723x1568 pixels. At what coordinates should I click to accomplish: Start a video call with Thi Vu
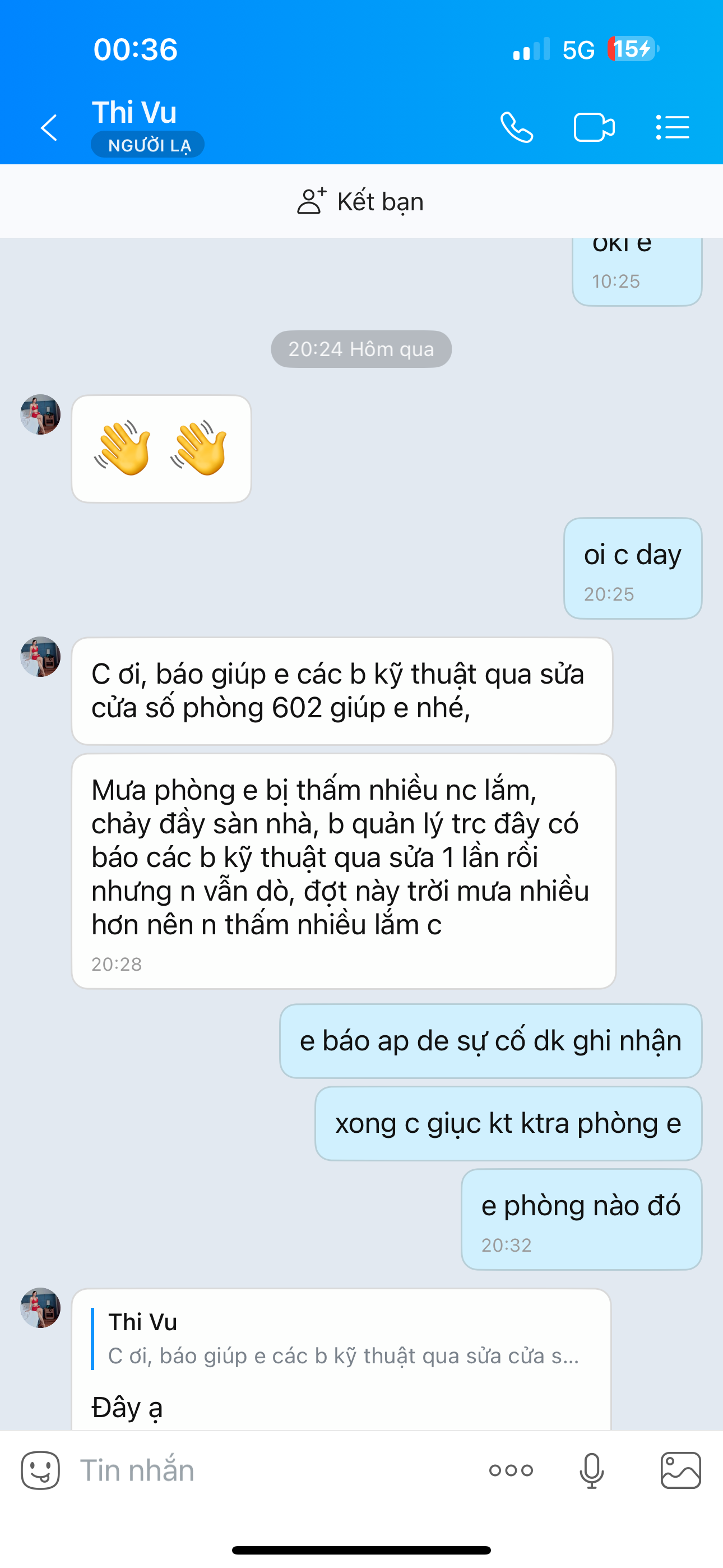594,128
